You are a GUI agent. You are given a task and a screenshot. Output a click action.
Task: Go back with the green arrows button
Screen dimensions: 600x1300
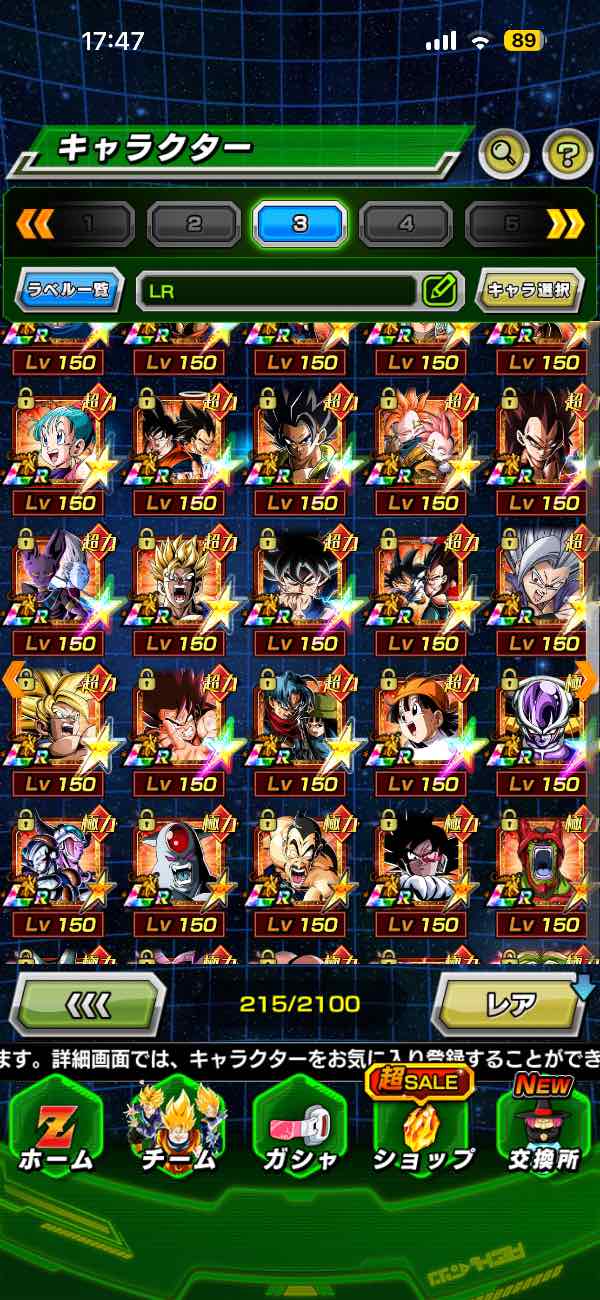point(87,1003)
